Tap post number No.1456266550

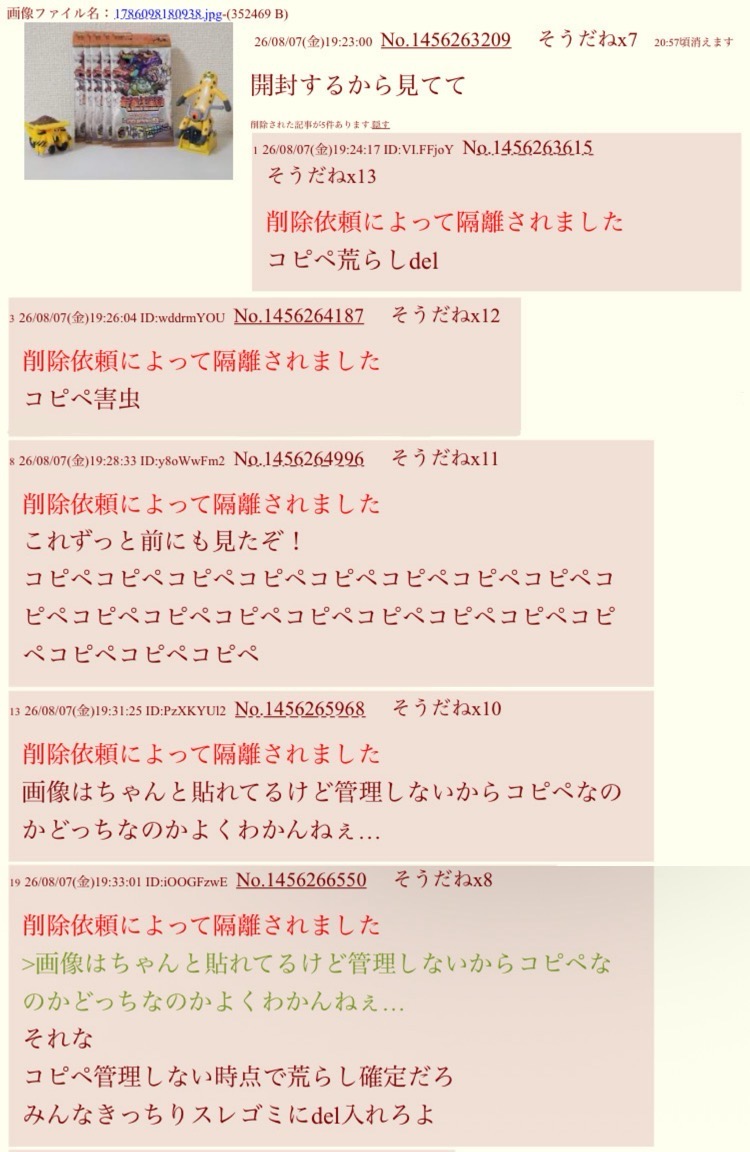(301, 880)
